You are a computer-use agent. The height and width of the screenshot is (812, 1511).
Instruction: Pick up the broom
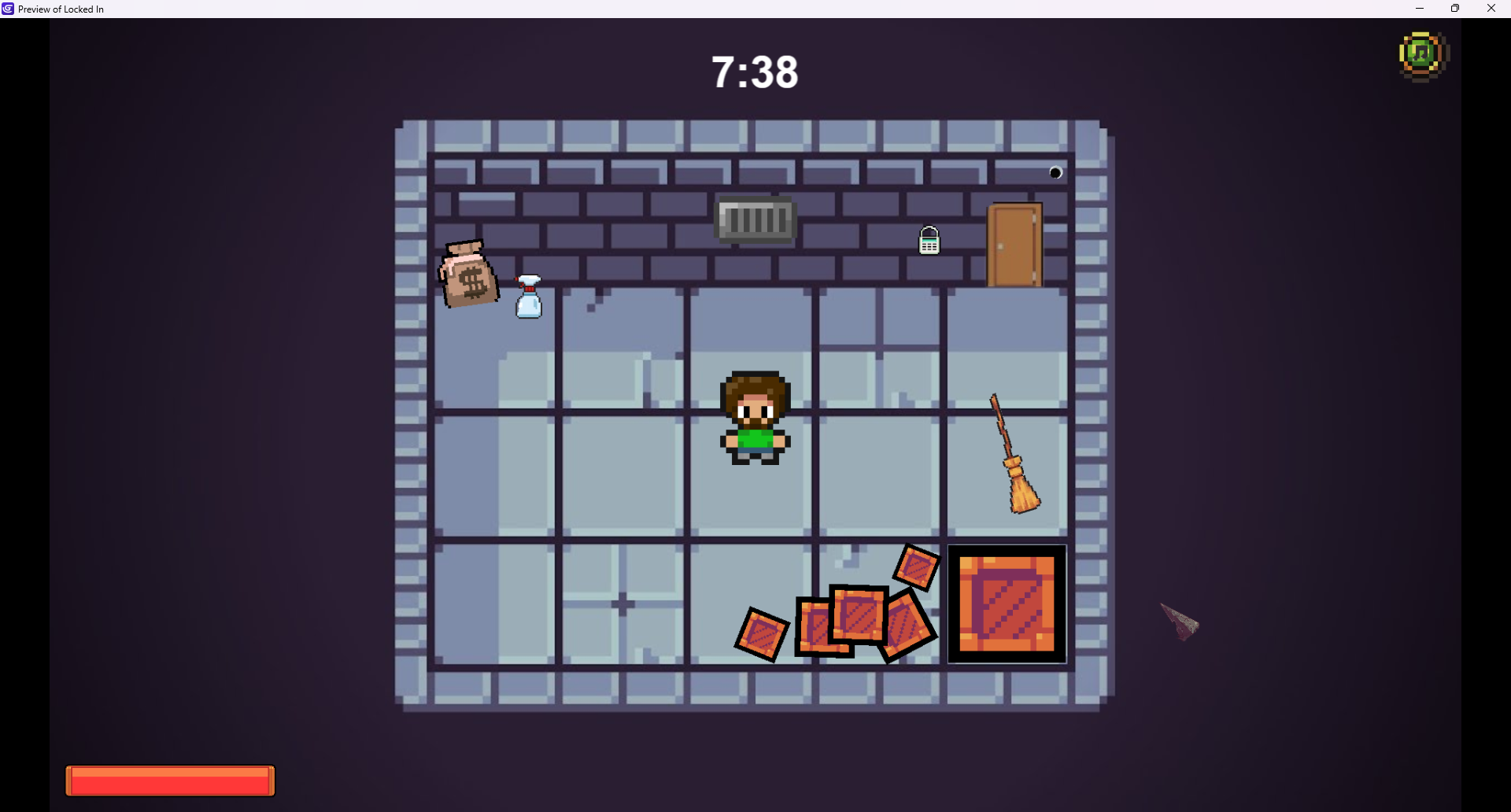point(1014,458)
